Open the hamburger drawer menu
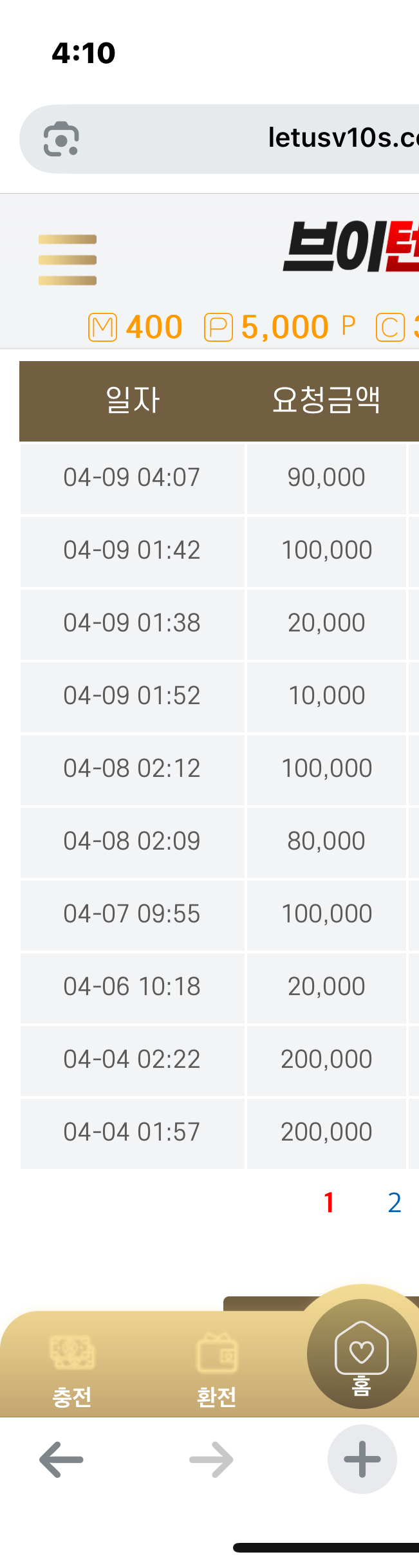 coord(68,260)
